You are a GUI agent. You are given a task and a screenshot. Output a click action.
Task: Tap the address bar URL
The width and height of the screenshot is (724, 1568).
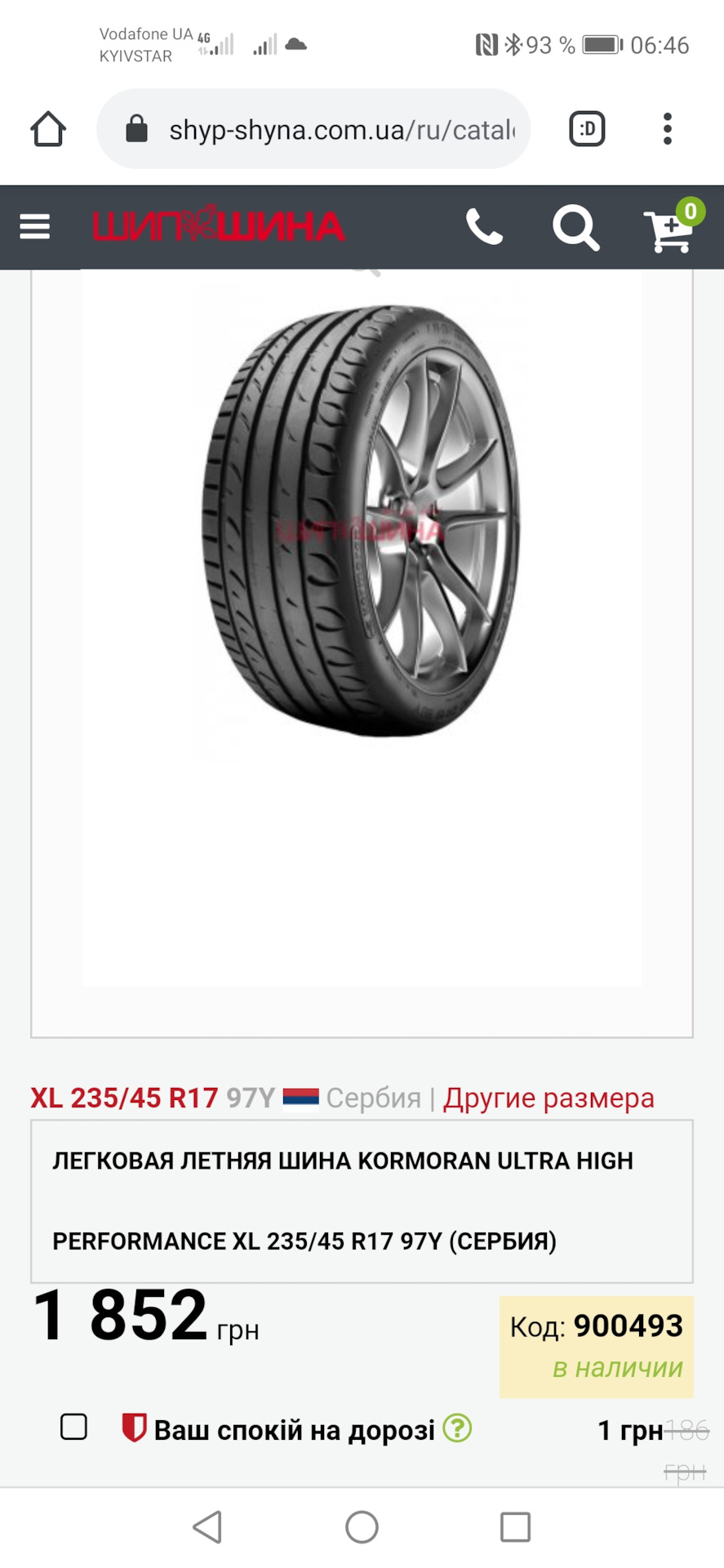click(x=343, y=128)
